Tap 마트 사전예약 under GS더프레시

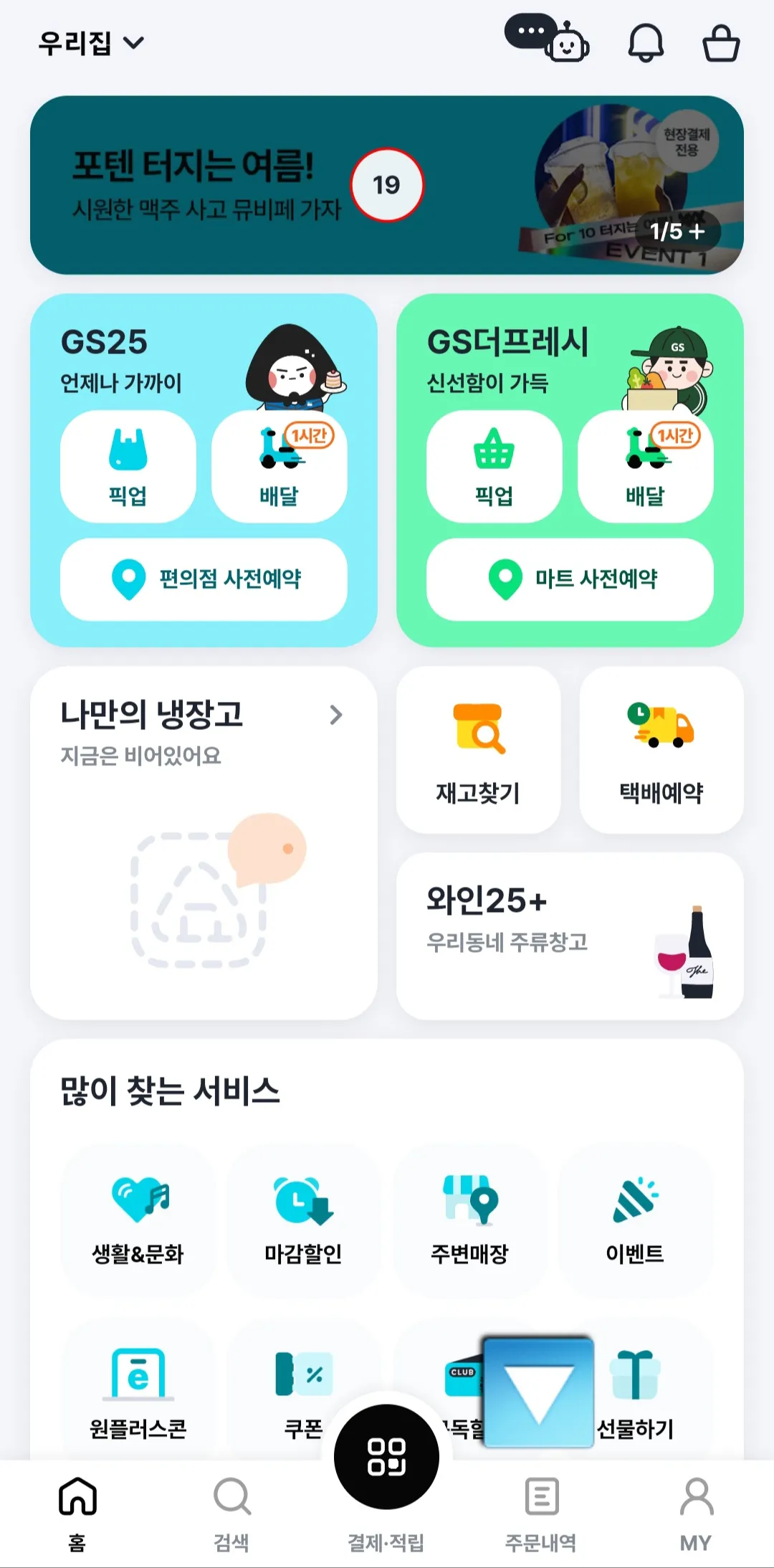pyautogui.click(x=570, y=578)
